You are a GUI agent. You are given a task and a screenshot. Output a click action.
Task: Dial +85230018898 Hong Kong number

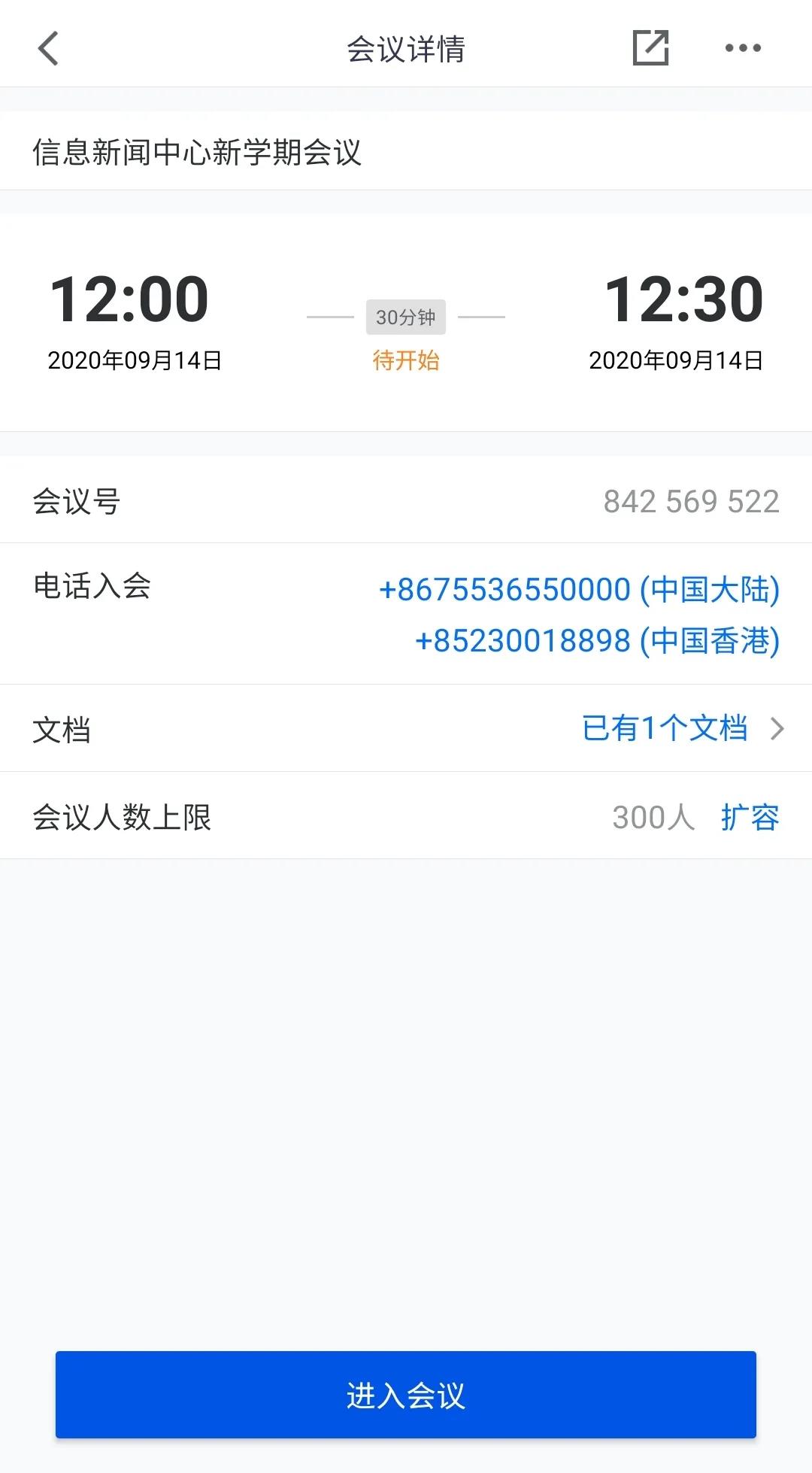597,641
